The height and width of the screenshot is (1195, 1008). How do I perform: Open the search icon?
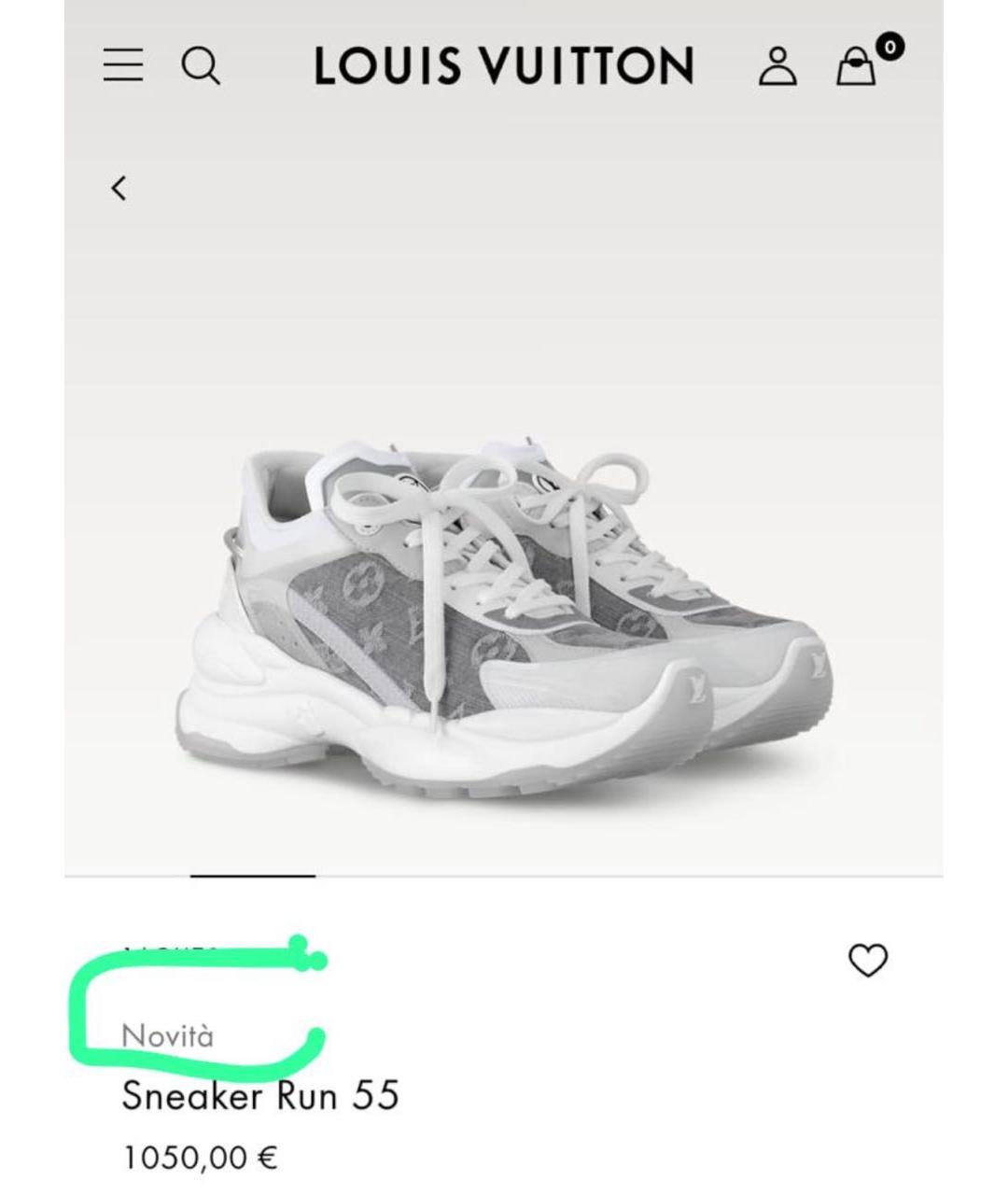pos(200,66)
